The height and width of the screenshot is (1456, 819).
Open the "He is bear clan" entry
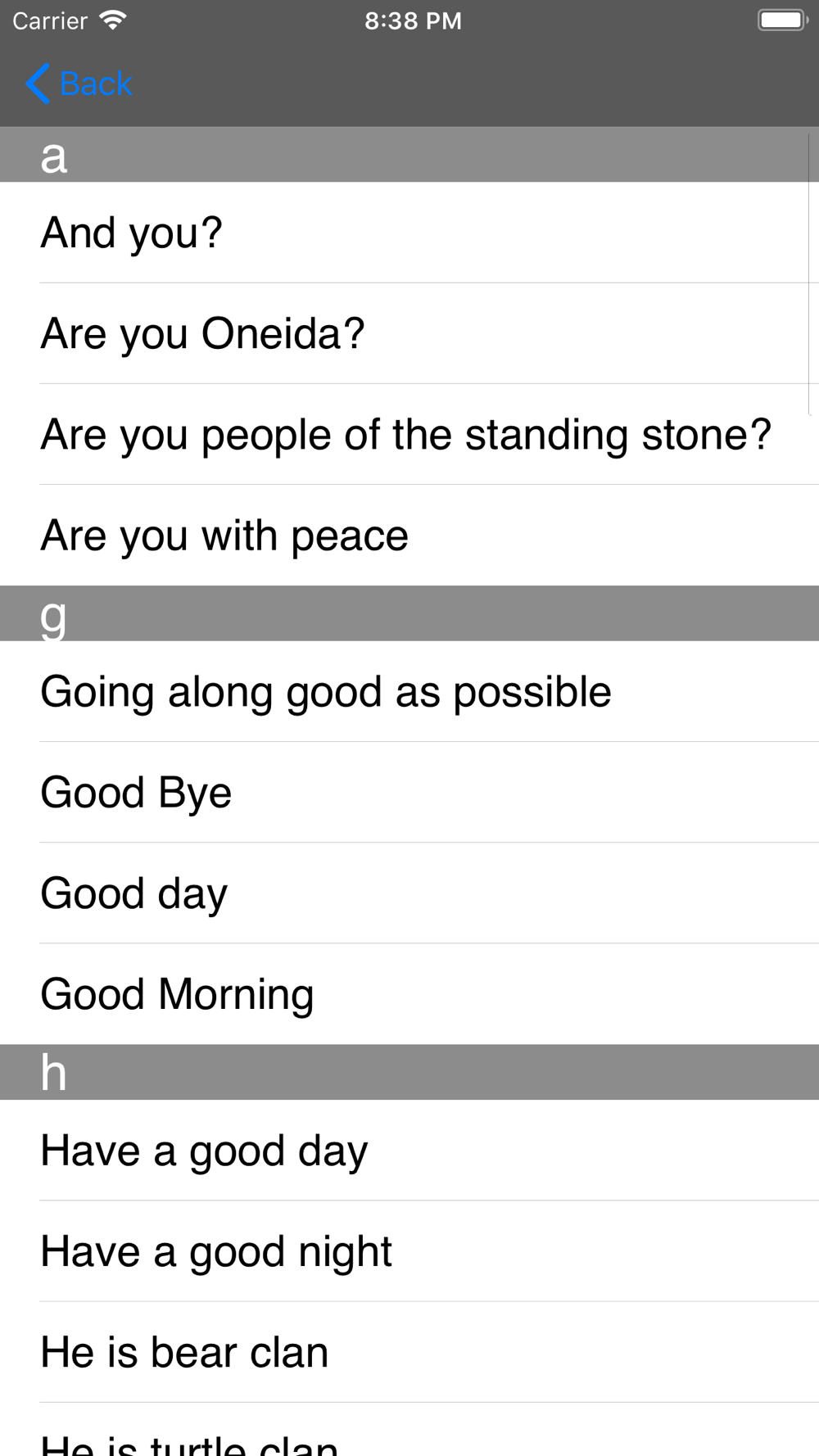(x=409, y=1351)
